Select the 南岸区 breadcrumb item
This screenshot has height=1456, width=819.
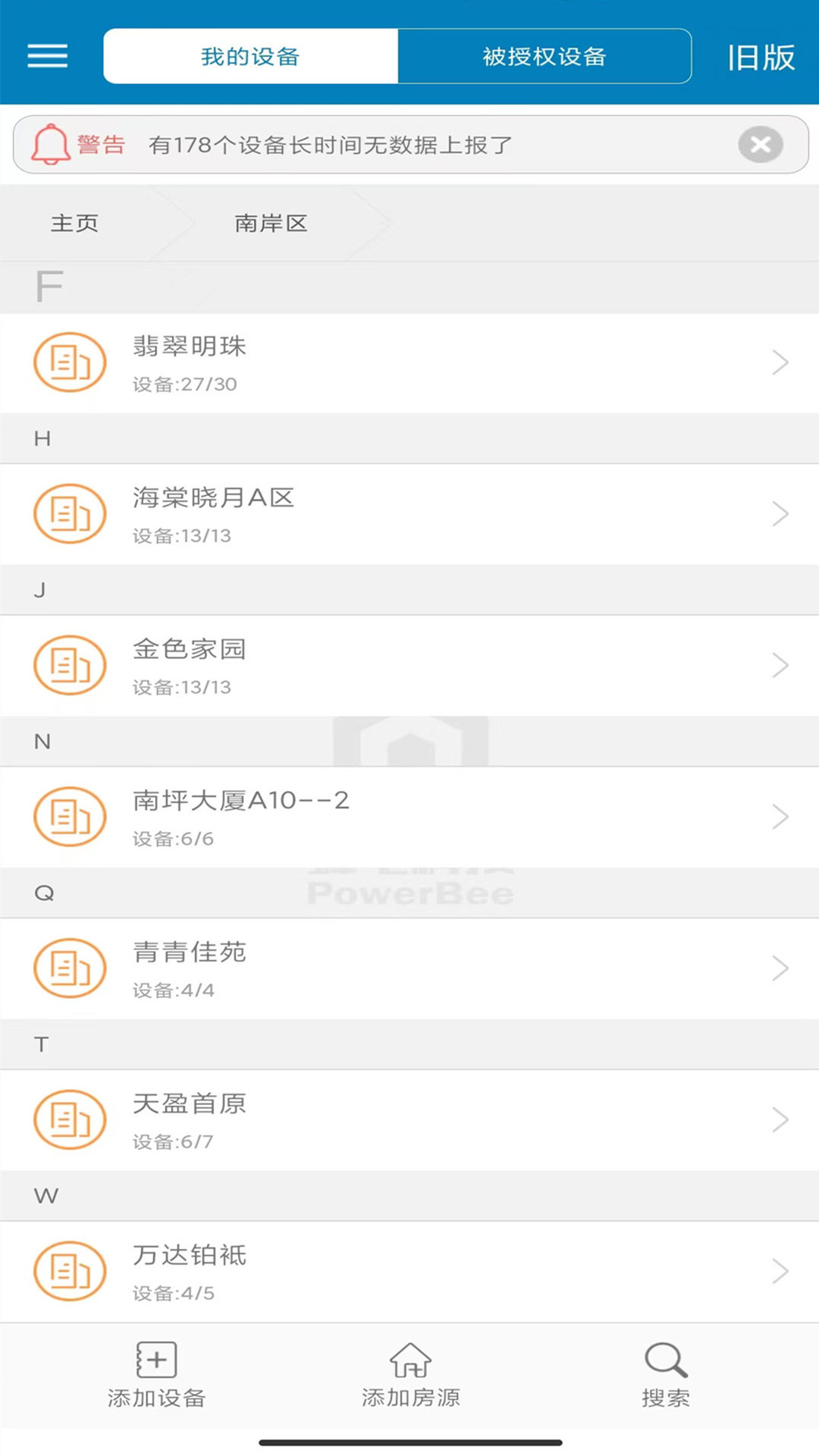271,223
